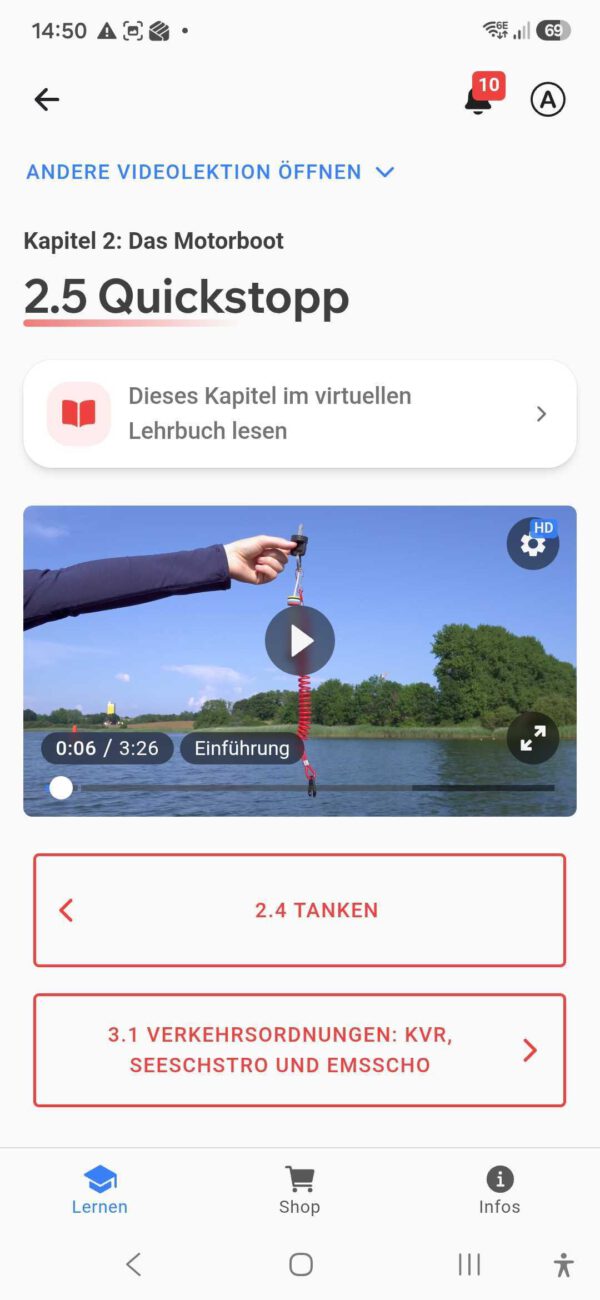Enter fullscreen video mode
Screen dimensions: 600x1300
tap(533, 739)
